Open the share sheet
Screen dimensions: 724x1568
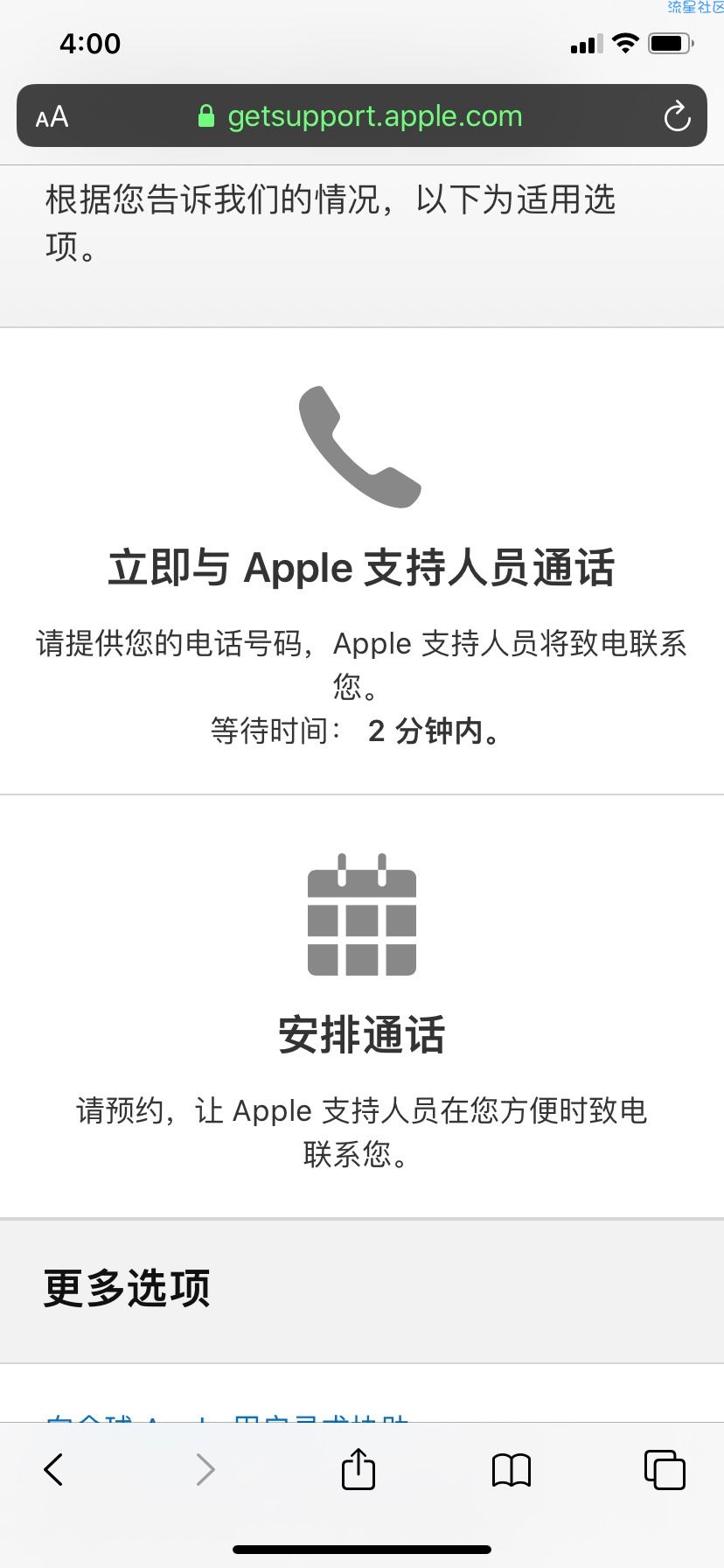tap(358, 1469)
